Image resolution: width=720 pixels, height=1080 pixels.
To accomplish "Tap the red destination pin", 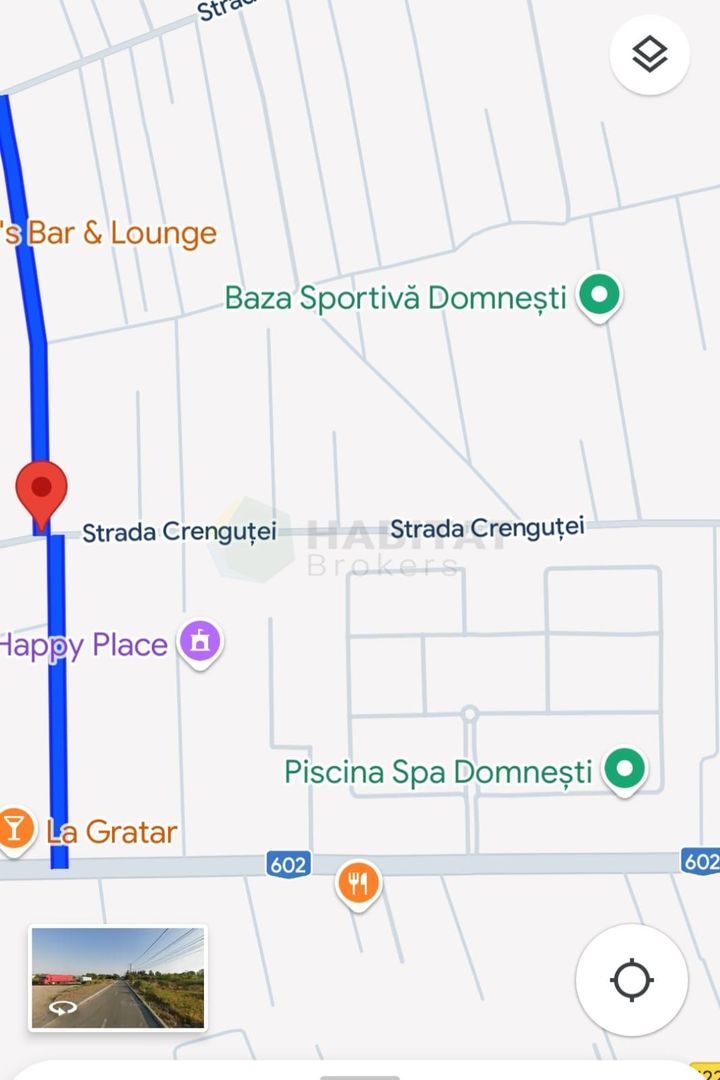I will click(41, 490).
